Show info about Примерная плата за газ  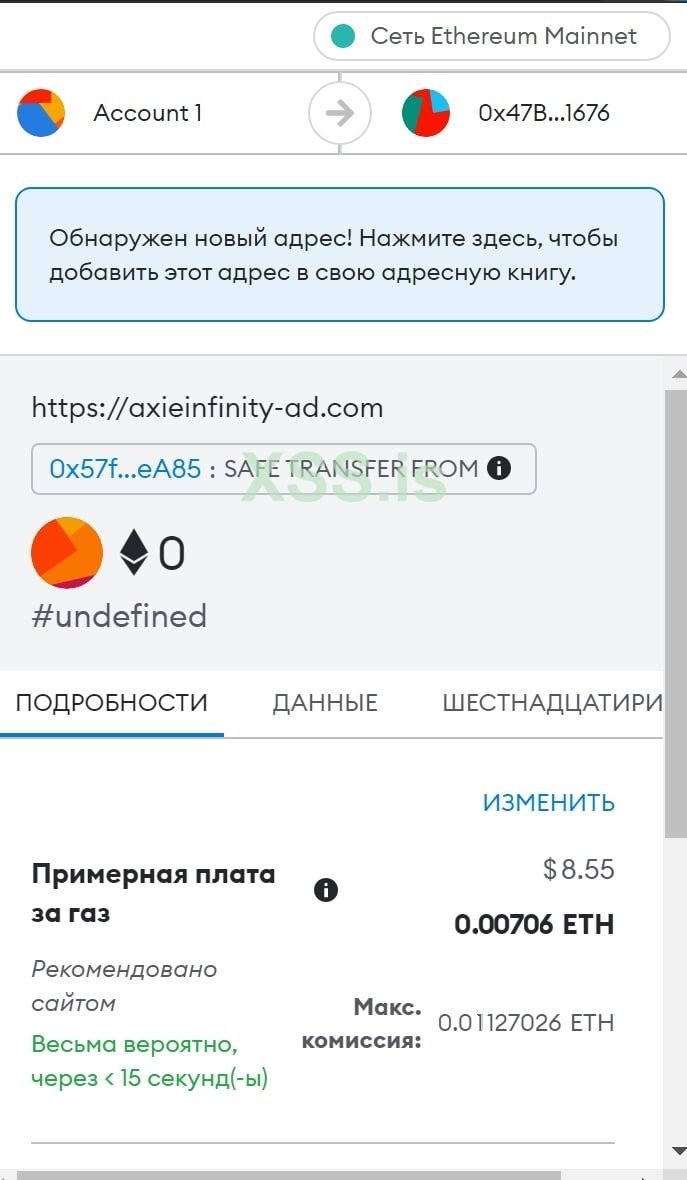pyautogui.click(x=326, y=890)
